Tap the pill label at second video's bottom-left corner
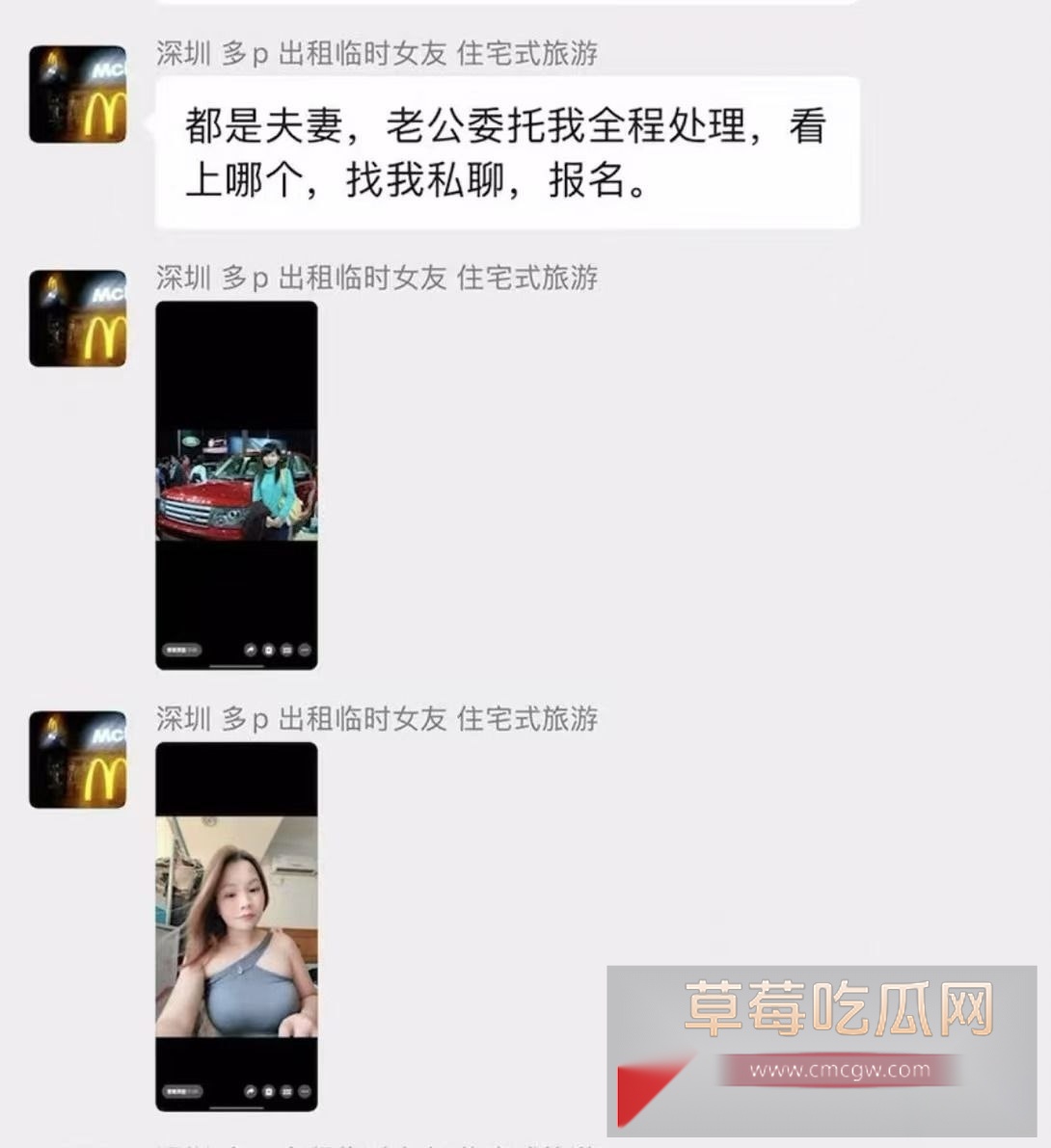Viewport: 1051px width, 1148px height. 182,1091
